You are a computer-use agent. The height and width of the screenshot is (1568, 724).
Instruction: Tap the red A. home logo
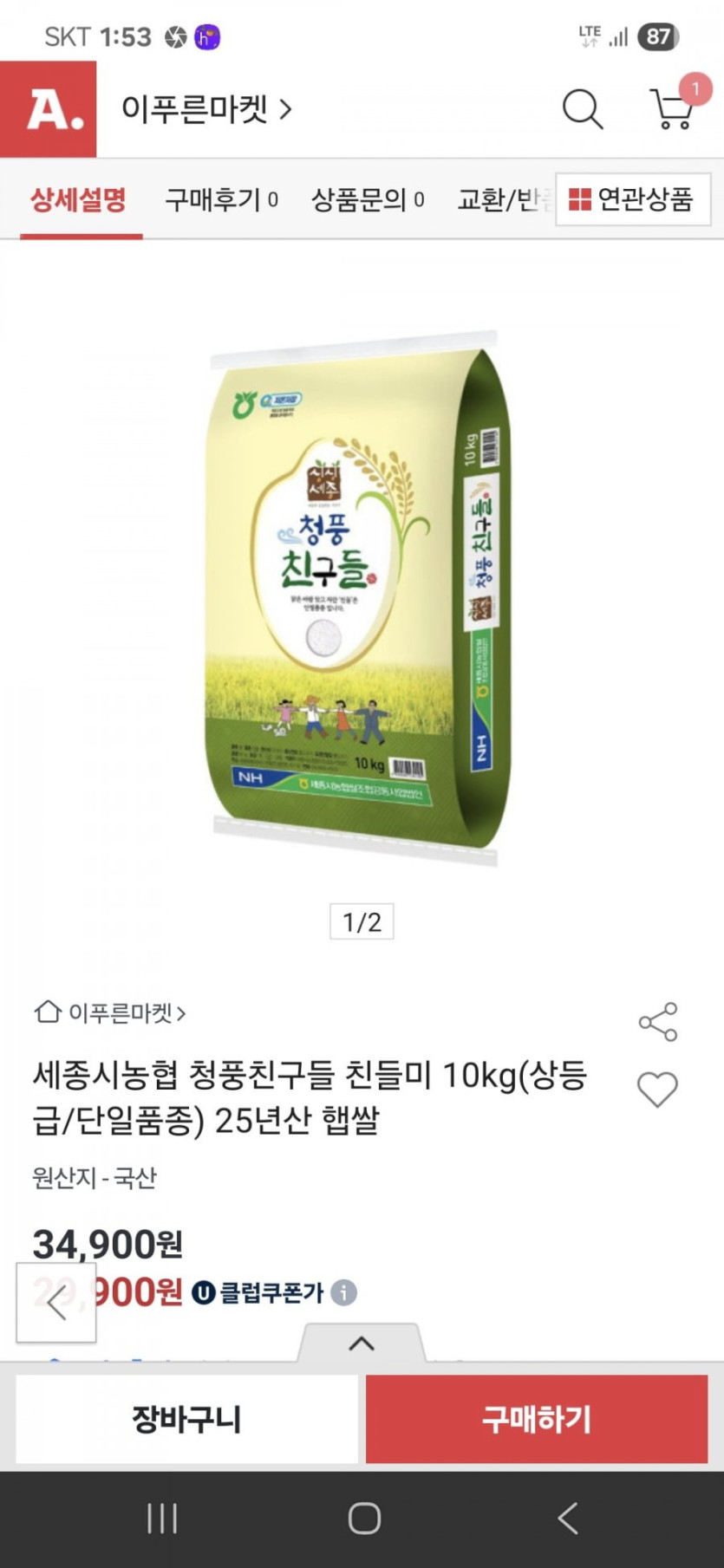click(x=49, y=110)
